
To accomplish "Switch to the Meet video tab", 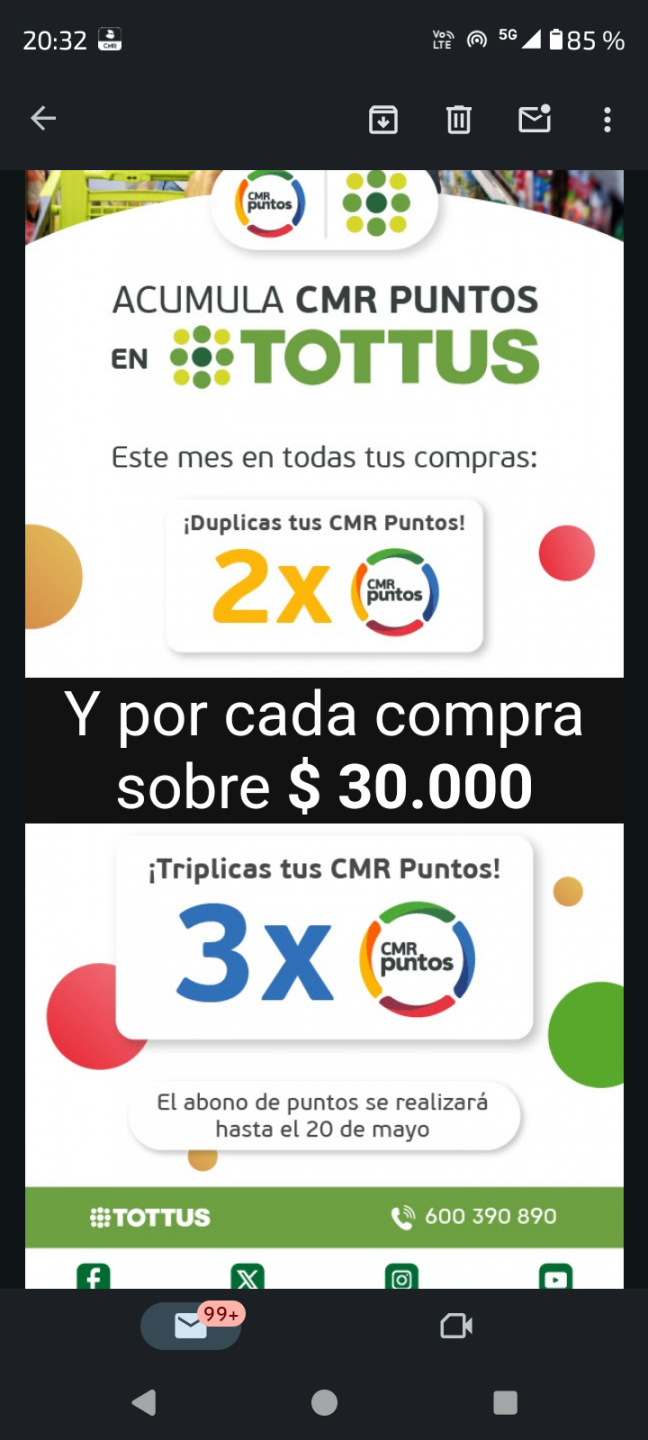I will [x=456, y=1326].
